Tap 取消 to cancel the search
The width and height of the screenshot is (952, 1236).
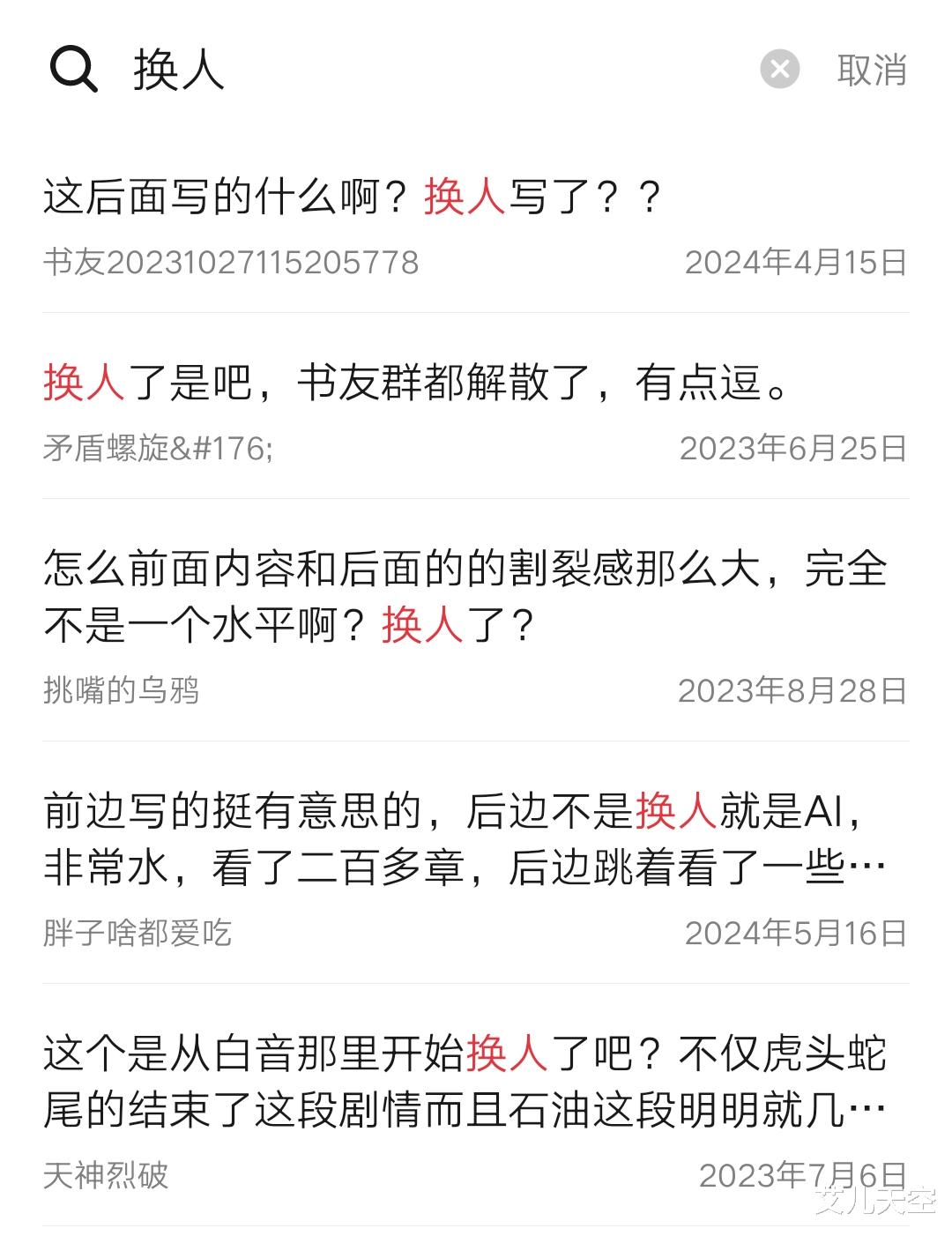coord(871,70)
